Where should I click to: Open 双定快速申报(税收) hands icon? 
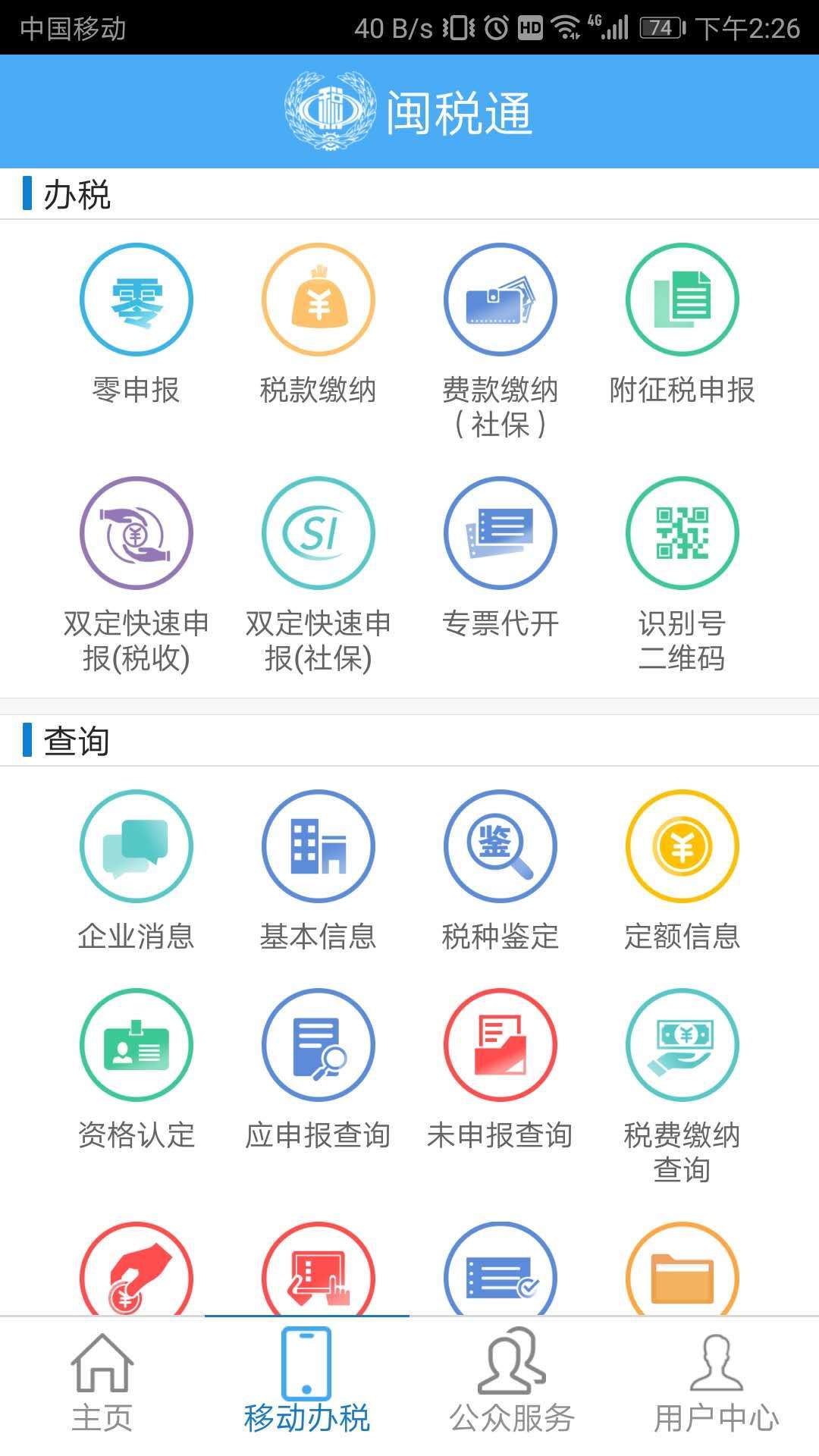tap(136, 532)
